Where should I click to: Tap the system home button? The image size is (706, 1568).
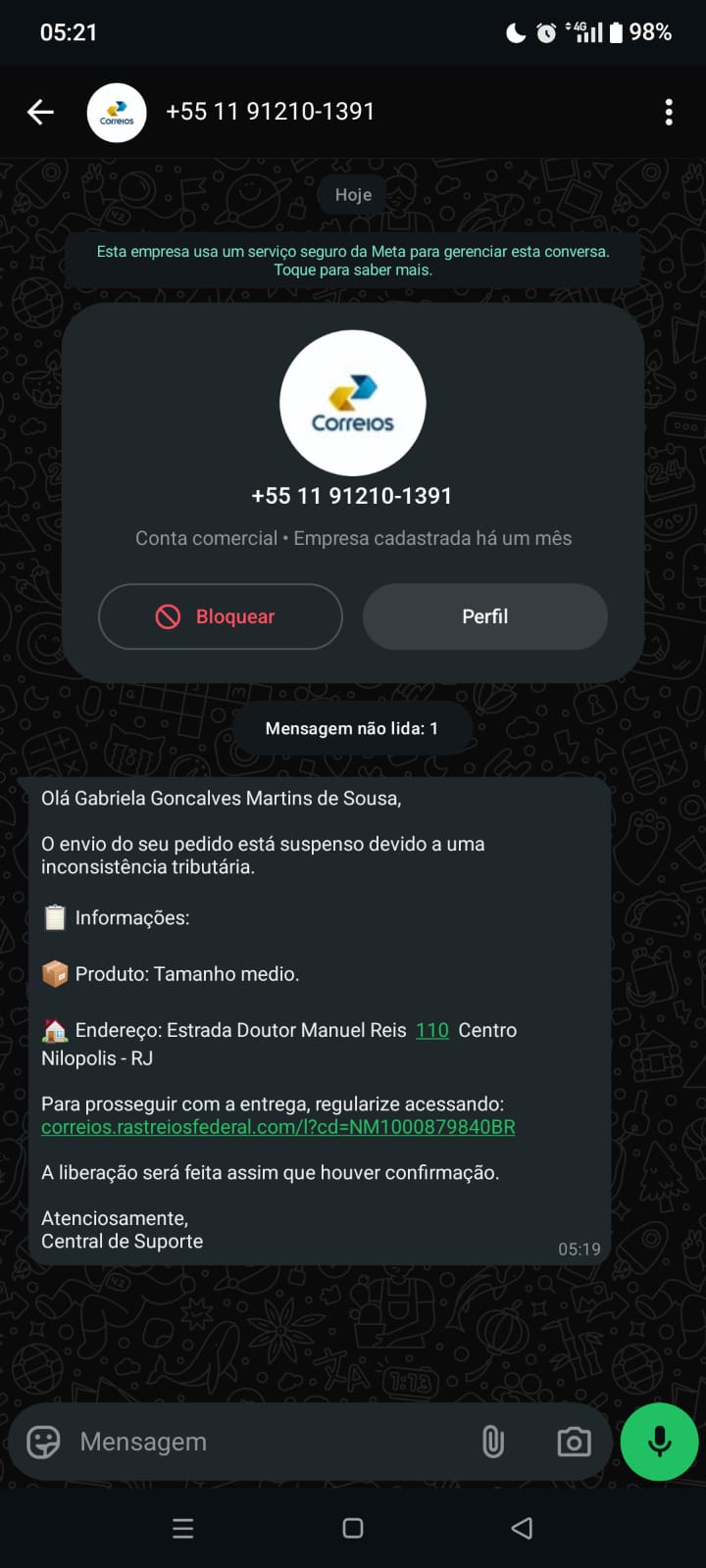(x=353, y=1528)
